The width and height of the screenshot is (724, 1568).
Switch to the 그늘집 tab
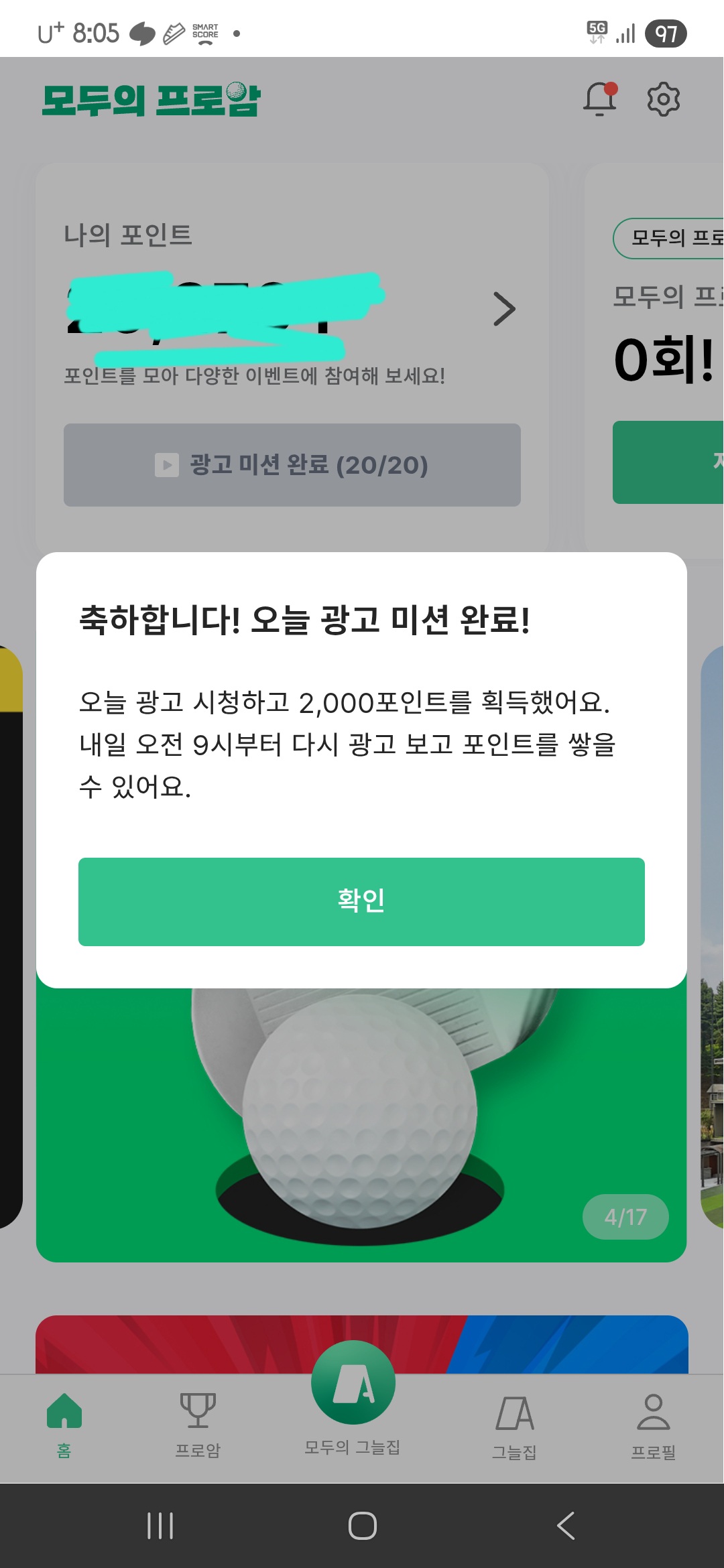click(515, 1425)
